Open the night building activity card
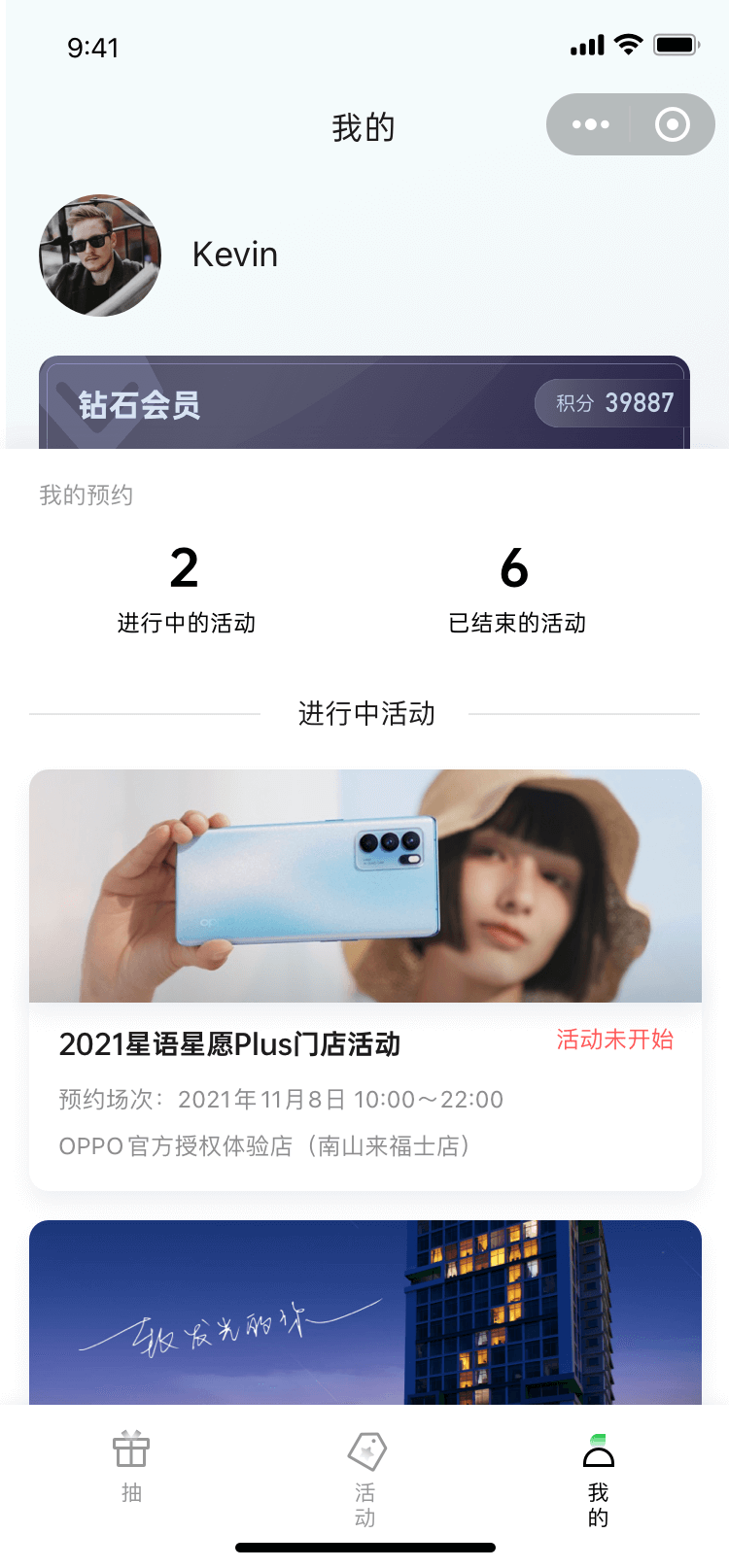Screen dimensions: 729x1568 coord(364,1312)
